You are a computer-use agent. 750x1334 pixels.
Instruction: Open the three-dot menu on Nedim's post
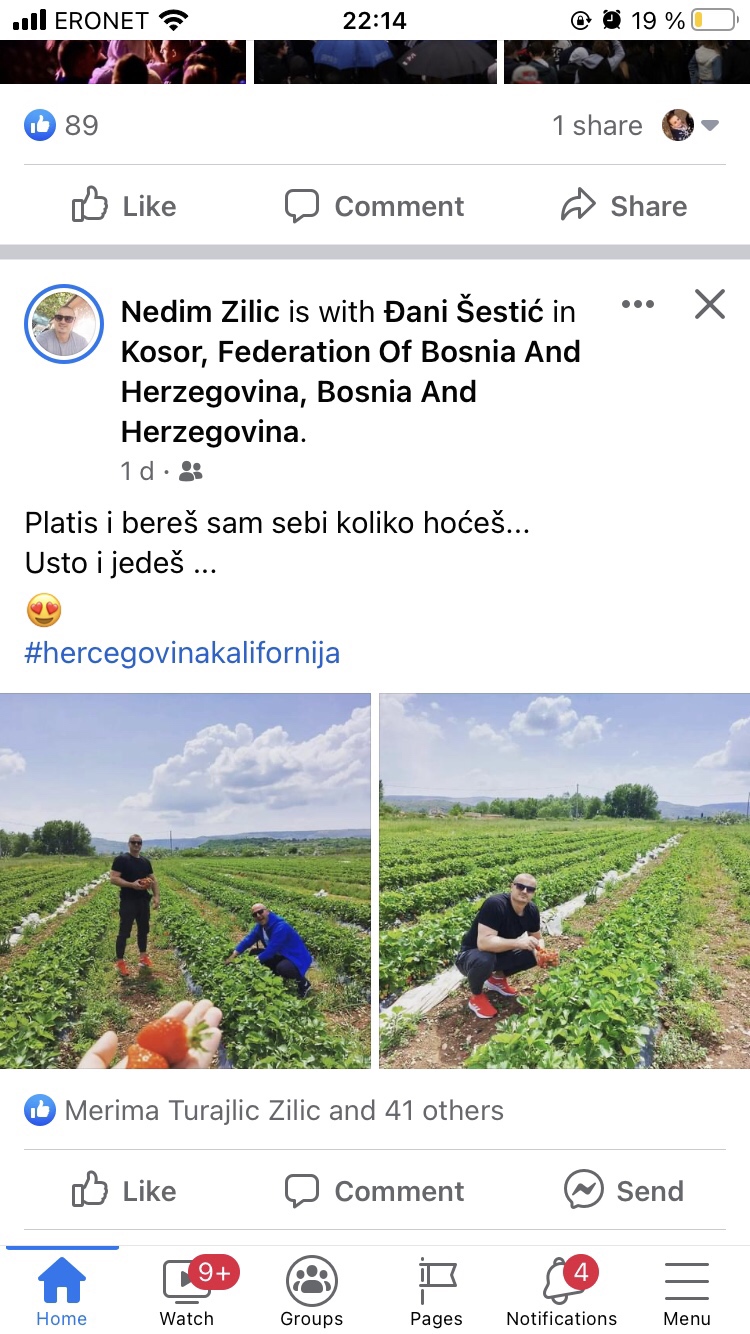pyautogui.click(x=637, y=304)
